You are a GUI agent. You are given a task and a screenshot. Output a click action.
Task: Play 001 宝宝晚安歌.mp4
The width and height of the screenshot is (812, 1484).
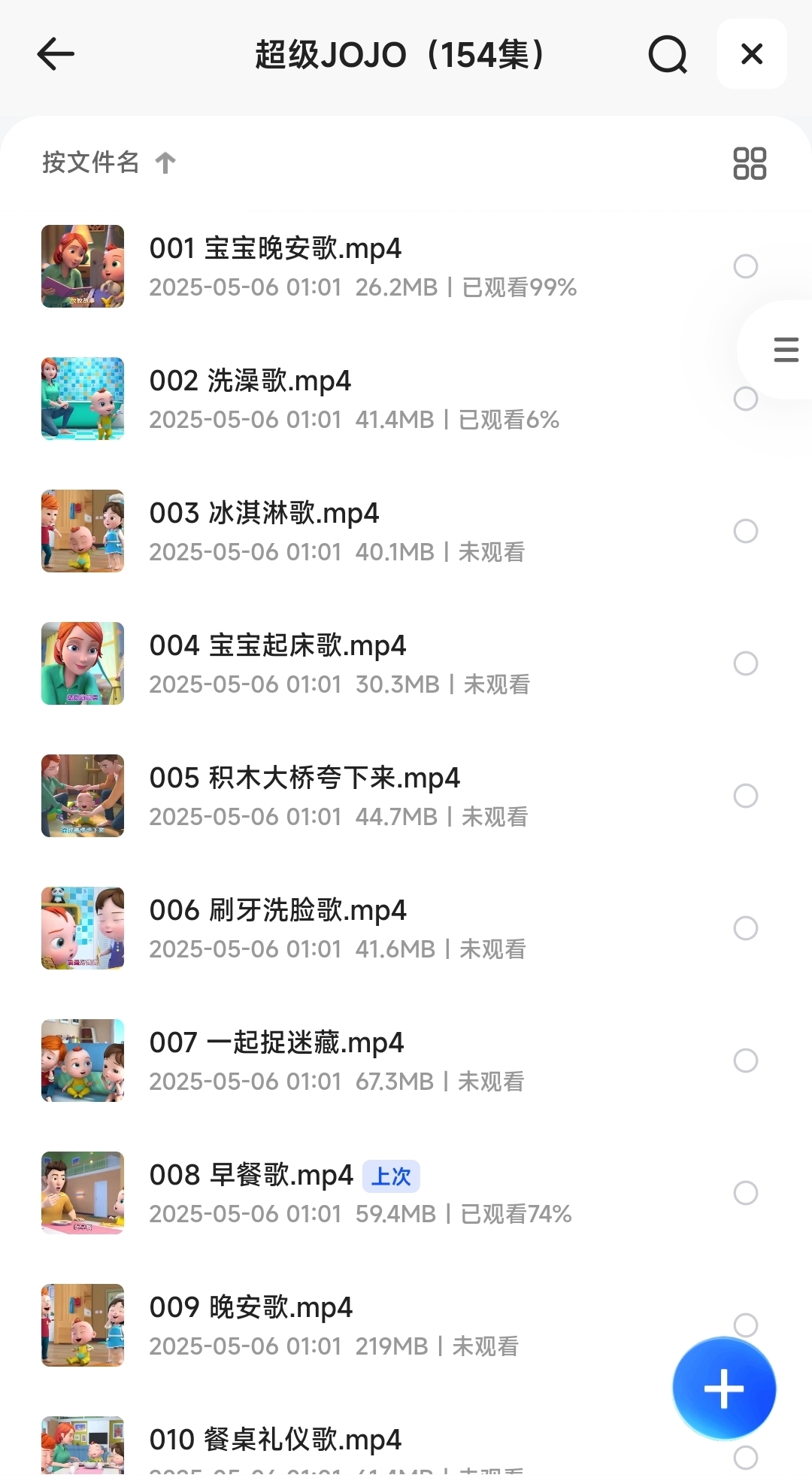tap(275, 250)
